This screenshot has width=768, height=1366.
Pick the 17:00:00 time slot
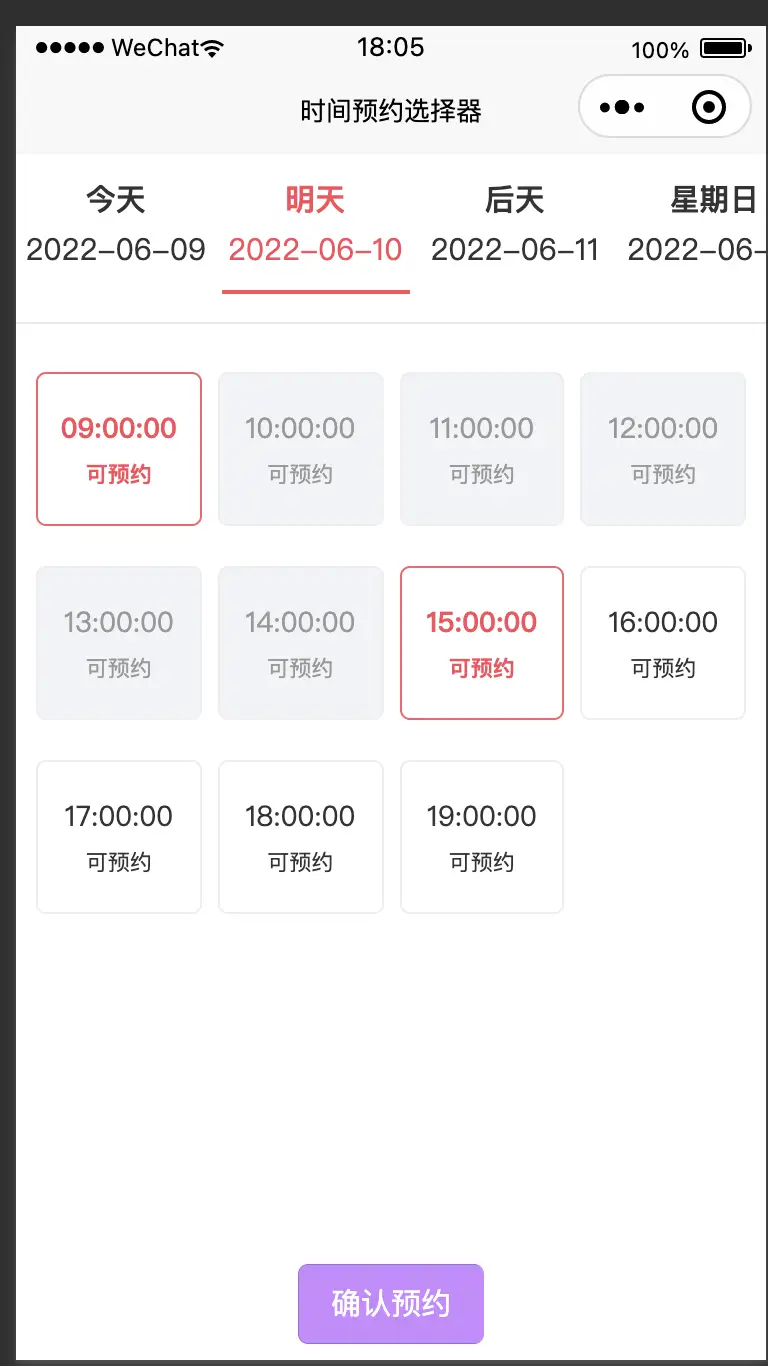coord(119,836)
